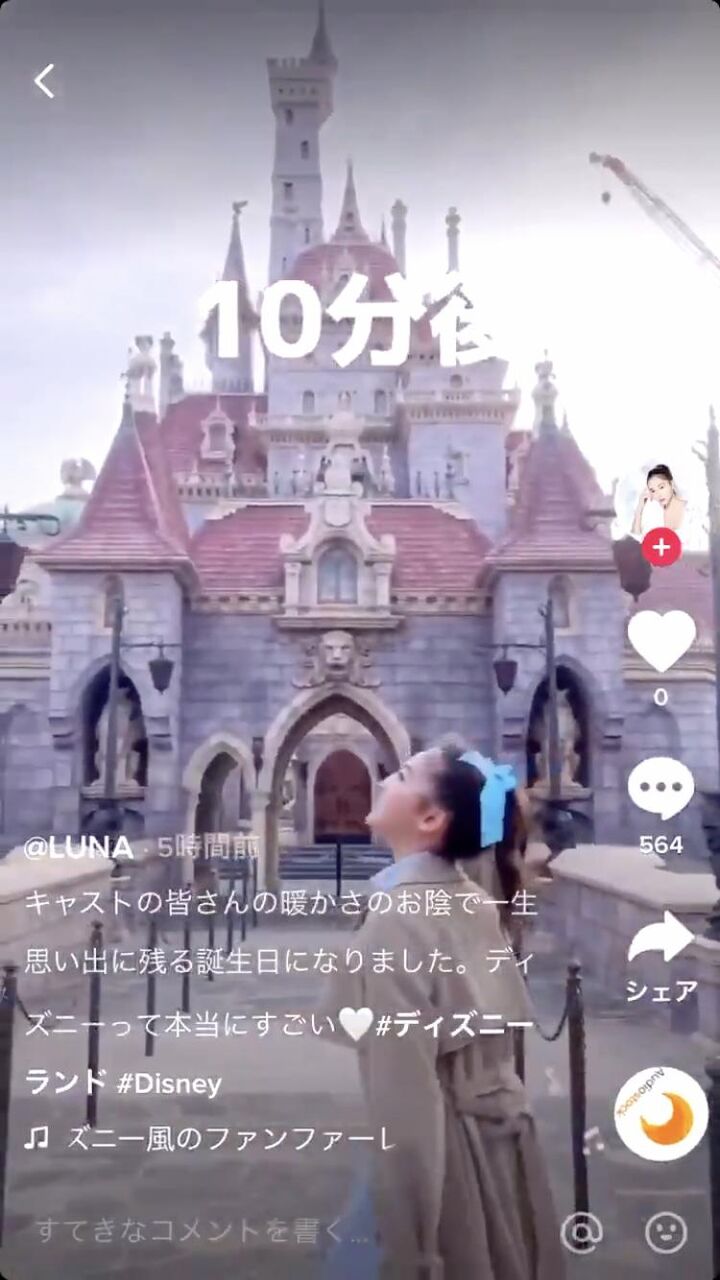Open the spinning sound disc
The image size is (720, 1280).
click(661, 1114)
